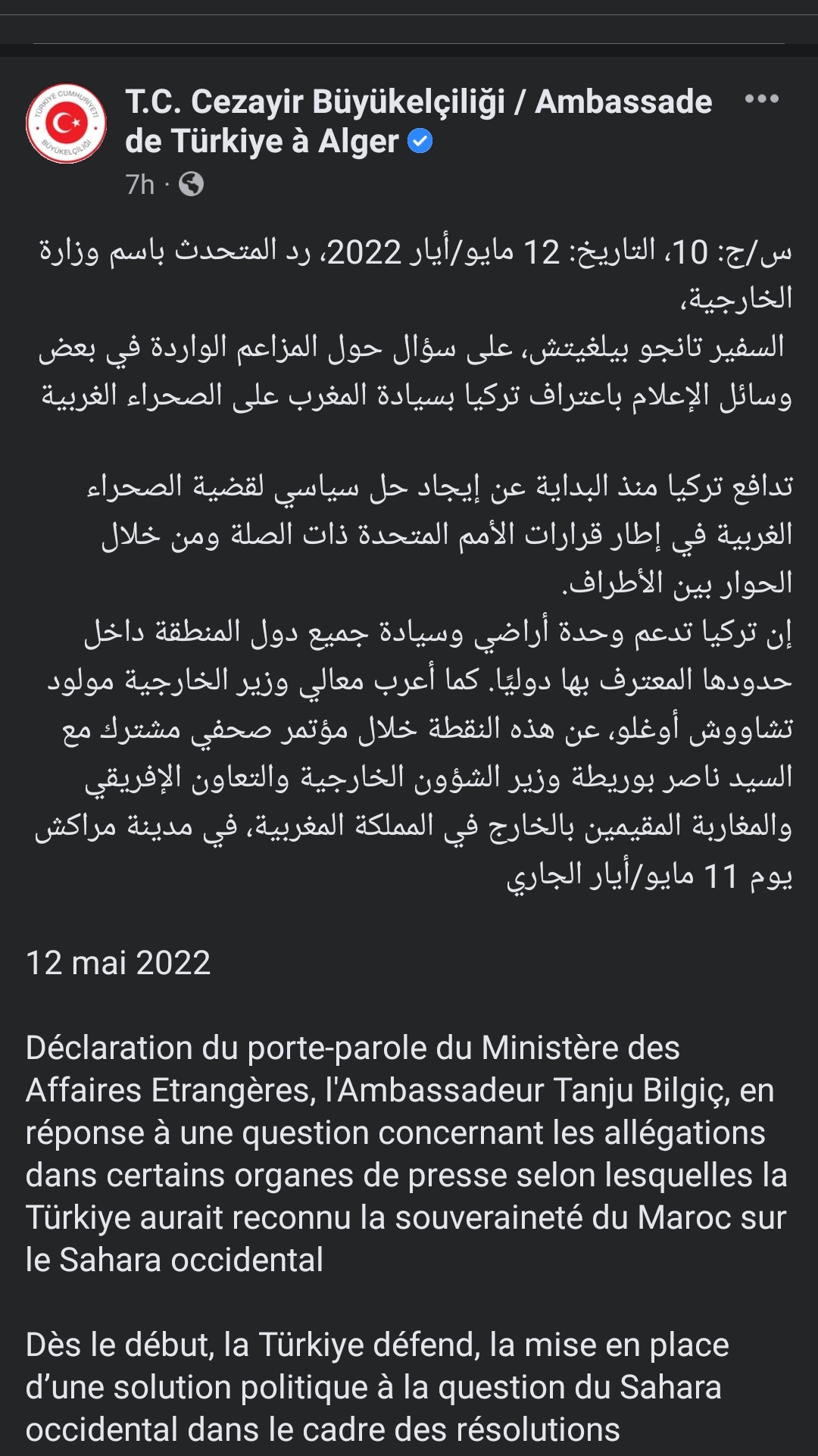The image size is (818, 1456).
Task: Open the post's three-dot options menu
Action: [761, 99]
